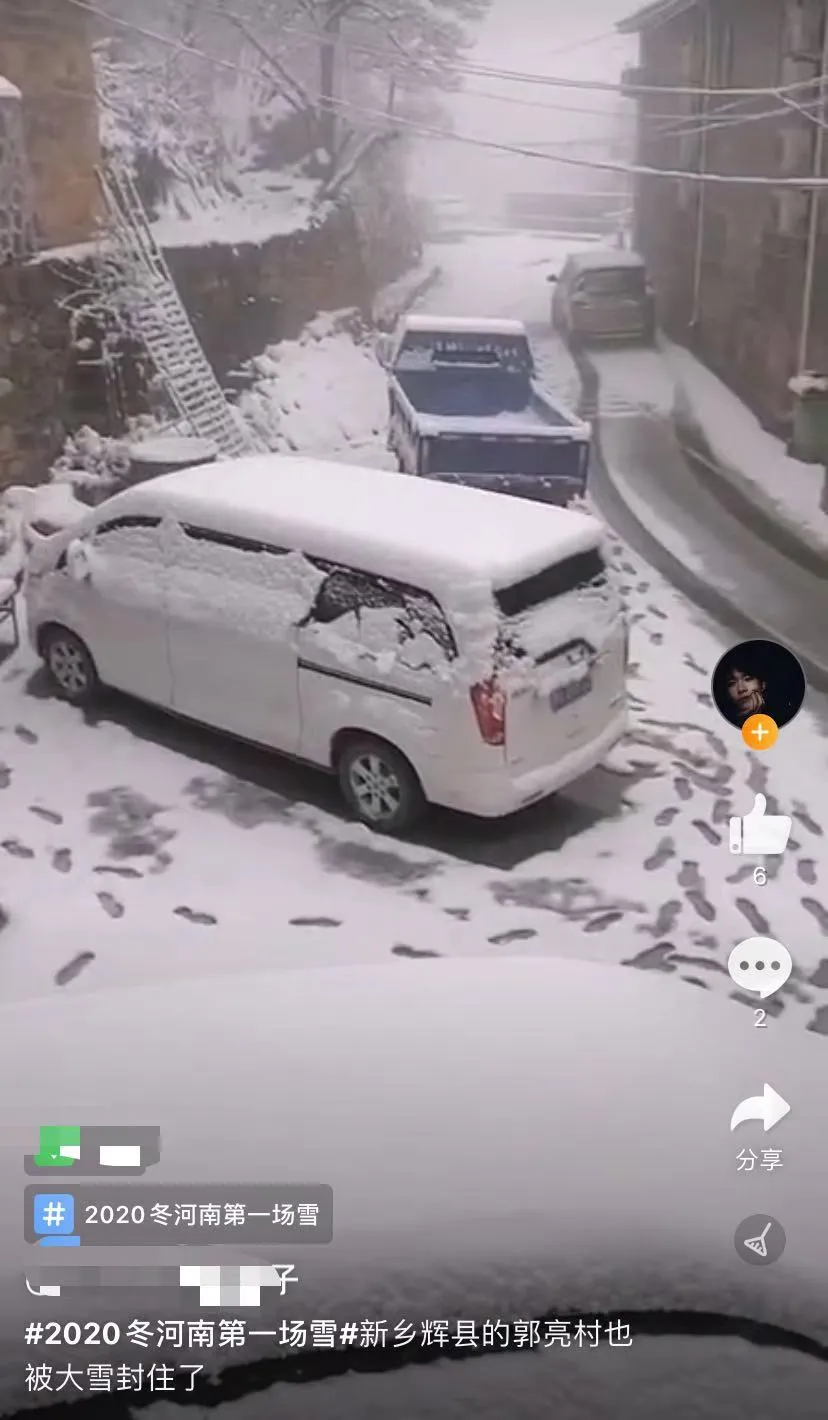
Task: Open the comments bubble
Action: click(759, 967)
